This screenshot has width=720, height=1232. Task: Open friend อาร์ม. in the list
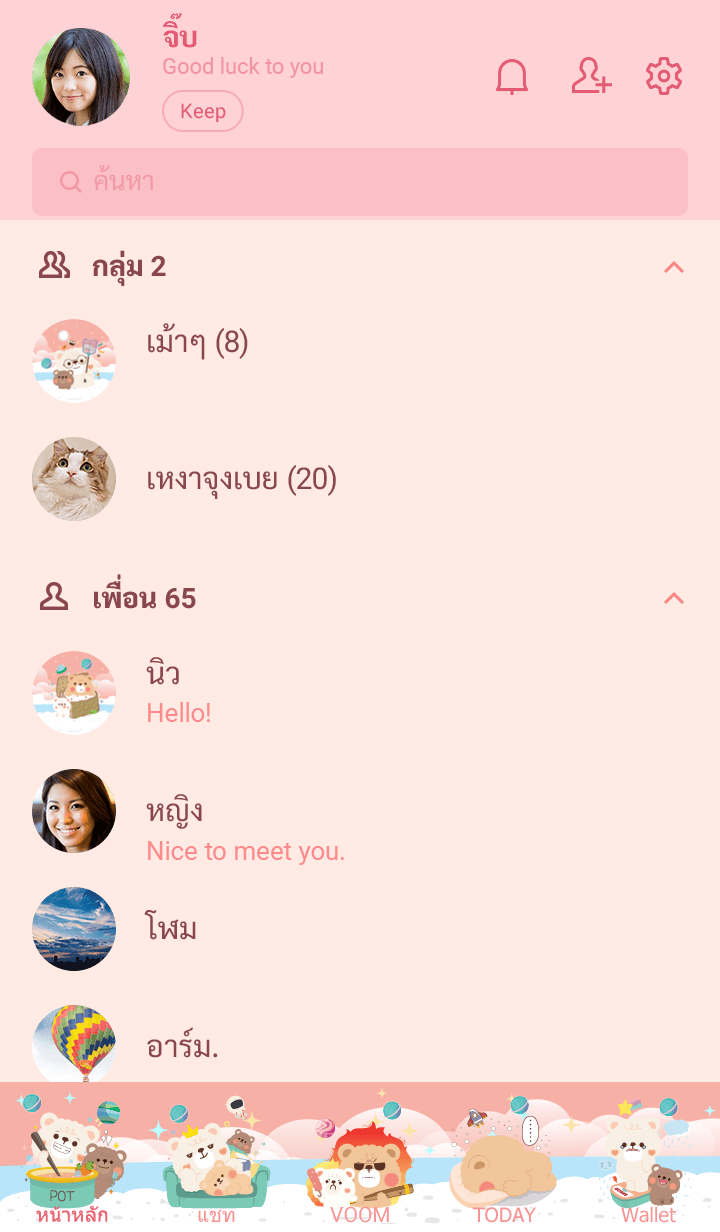click(182, 1046)
